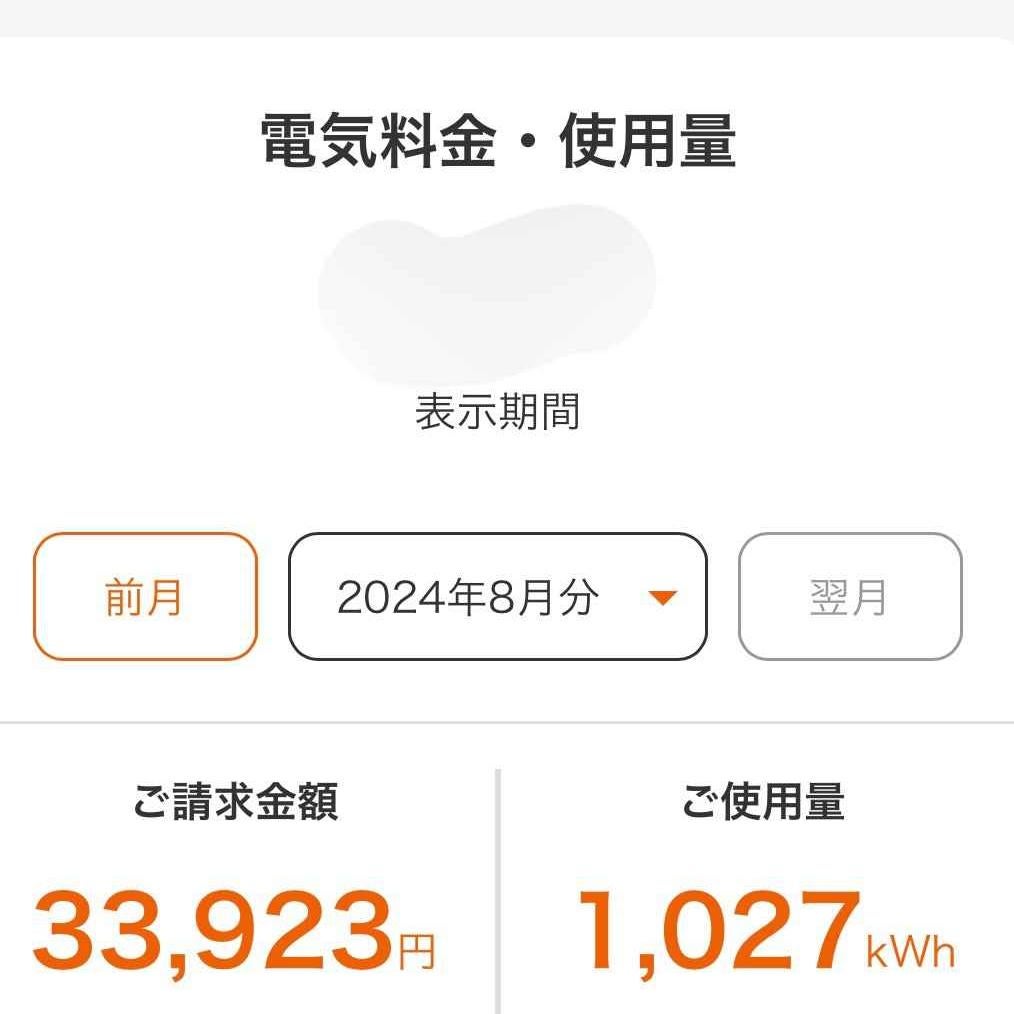
Task: Tap the 翌月 next month button
Action: coord(849,597)
